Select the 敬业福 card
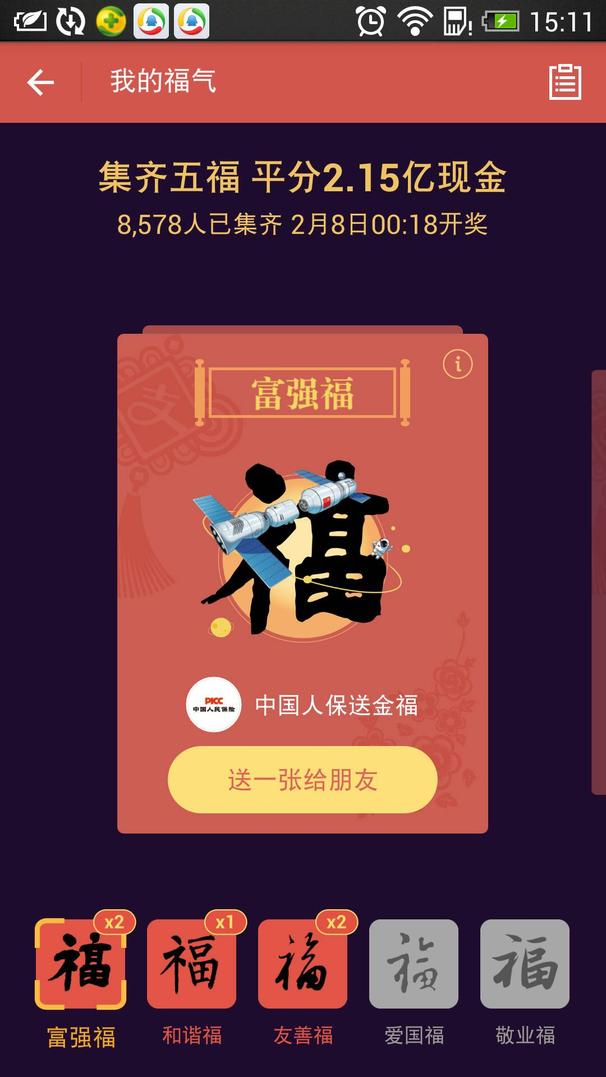The height and width of the screenshot is (1077, 606). pos(524,965)
